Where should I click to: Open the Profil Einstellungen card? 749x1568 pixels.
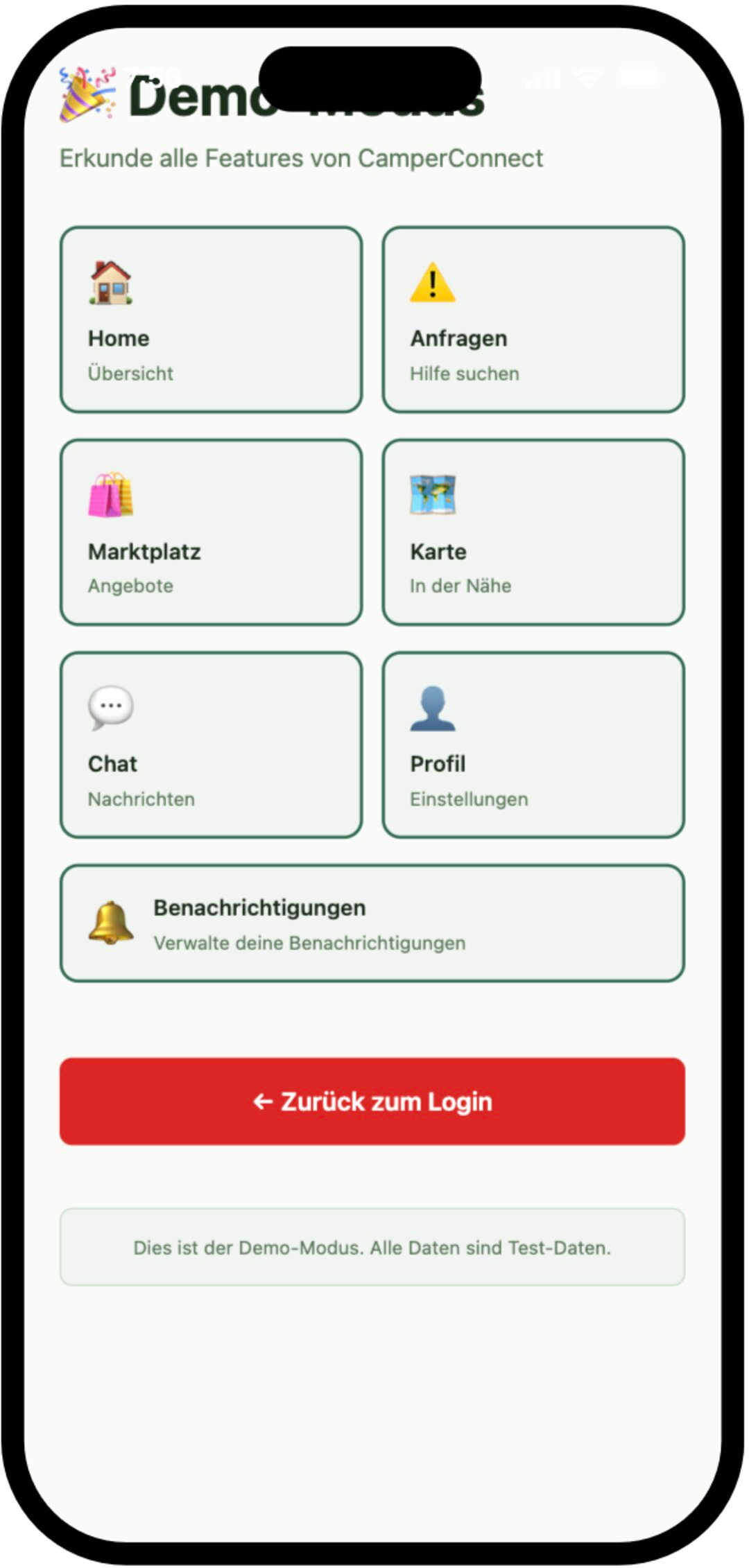(533, 745)
